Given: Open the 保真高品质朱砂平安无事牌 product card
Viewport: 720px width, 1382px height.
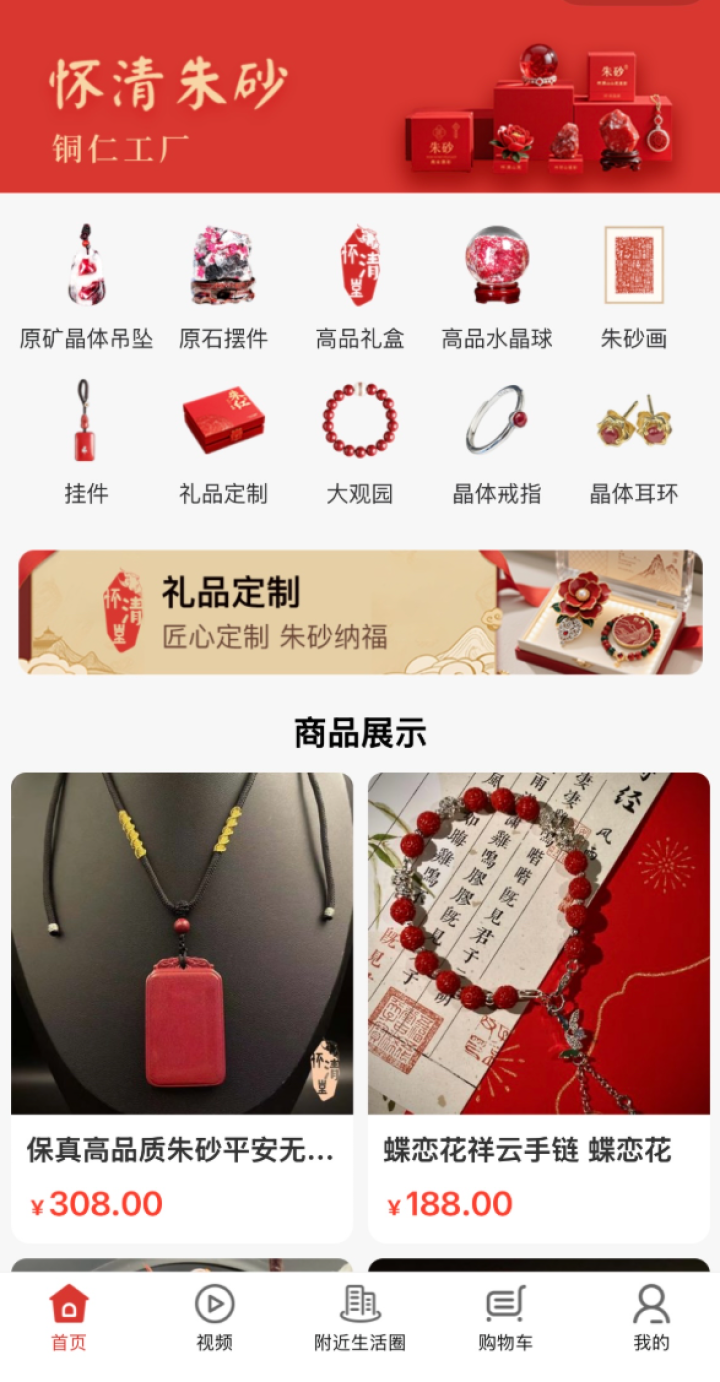Looking at the screenshot, I should 182,1005.
